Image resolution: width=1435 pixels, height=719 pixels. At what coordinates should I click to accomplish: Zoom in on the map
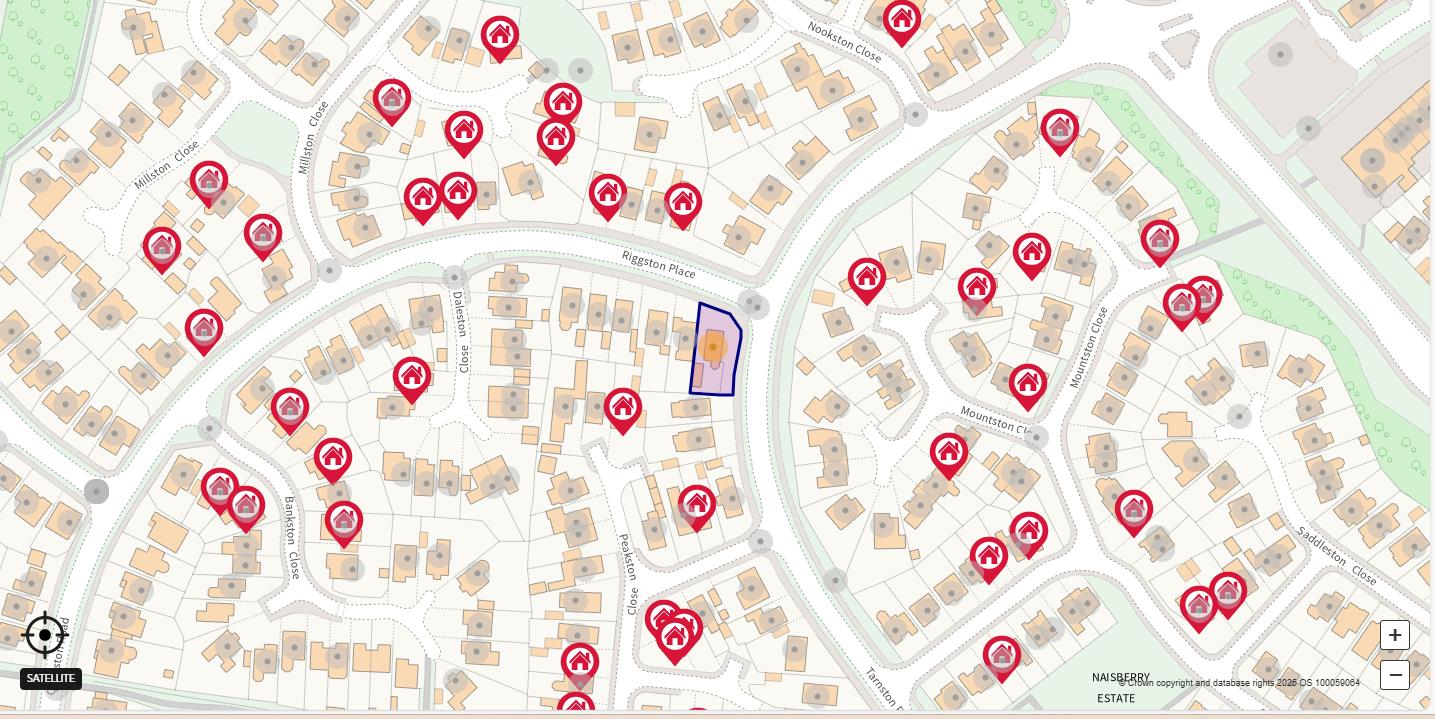tap(1394, 635)
